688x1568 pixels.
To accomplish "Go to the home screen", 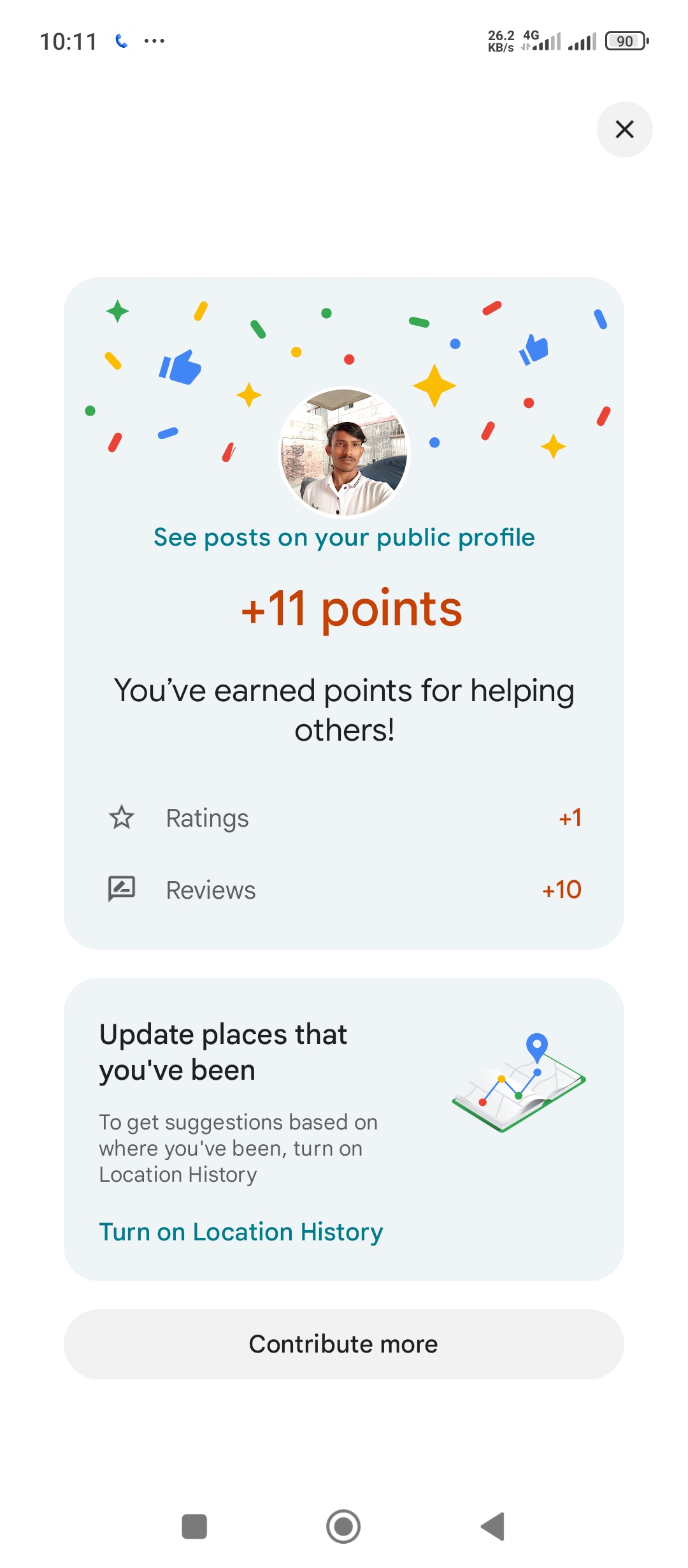I will (x=343, y=1527).
